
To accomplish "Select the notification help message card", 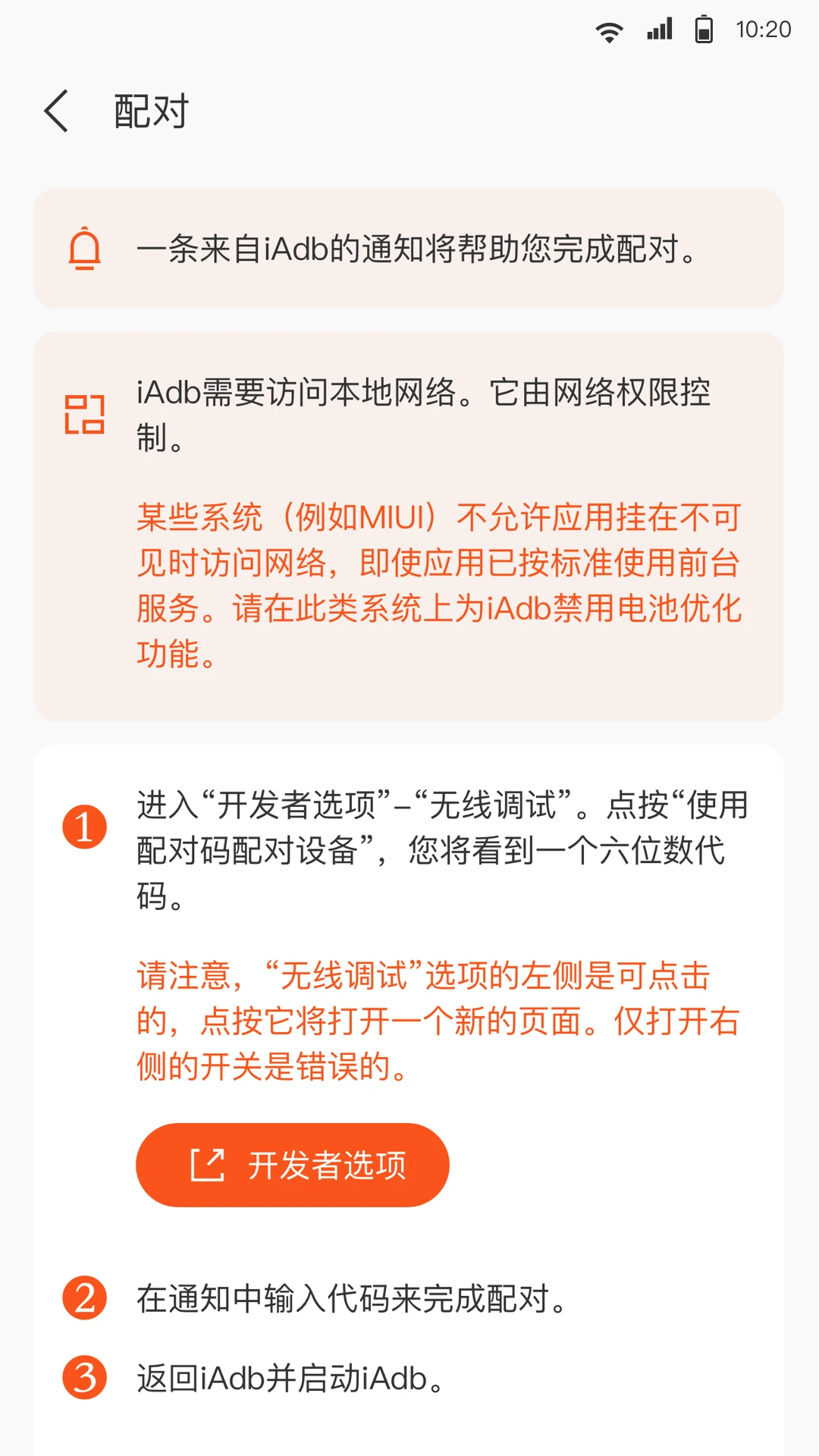I will (x=409, y=249).
